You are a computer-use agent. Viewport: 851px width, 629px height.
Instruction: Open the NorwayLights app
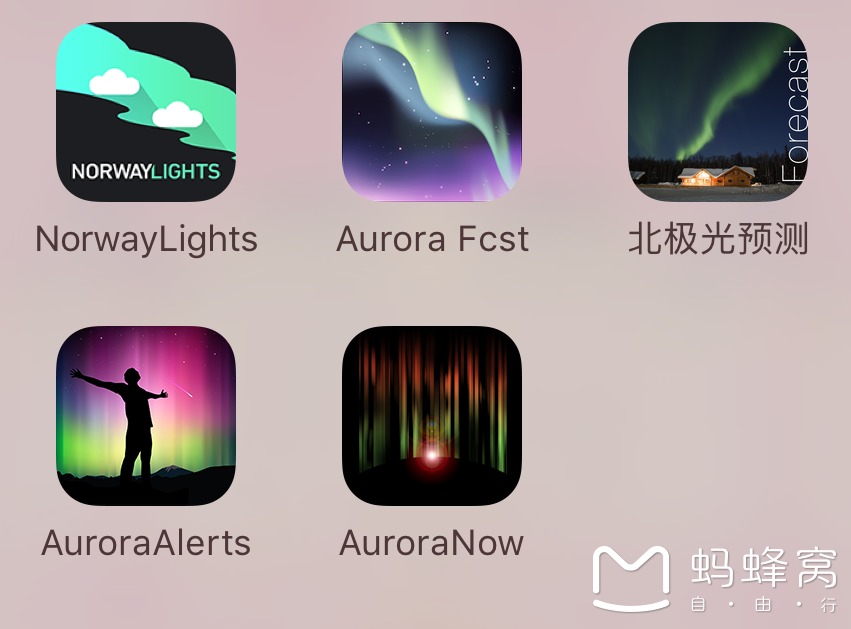click(x=146, y=112)
